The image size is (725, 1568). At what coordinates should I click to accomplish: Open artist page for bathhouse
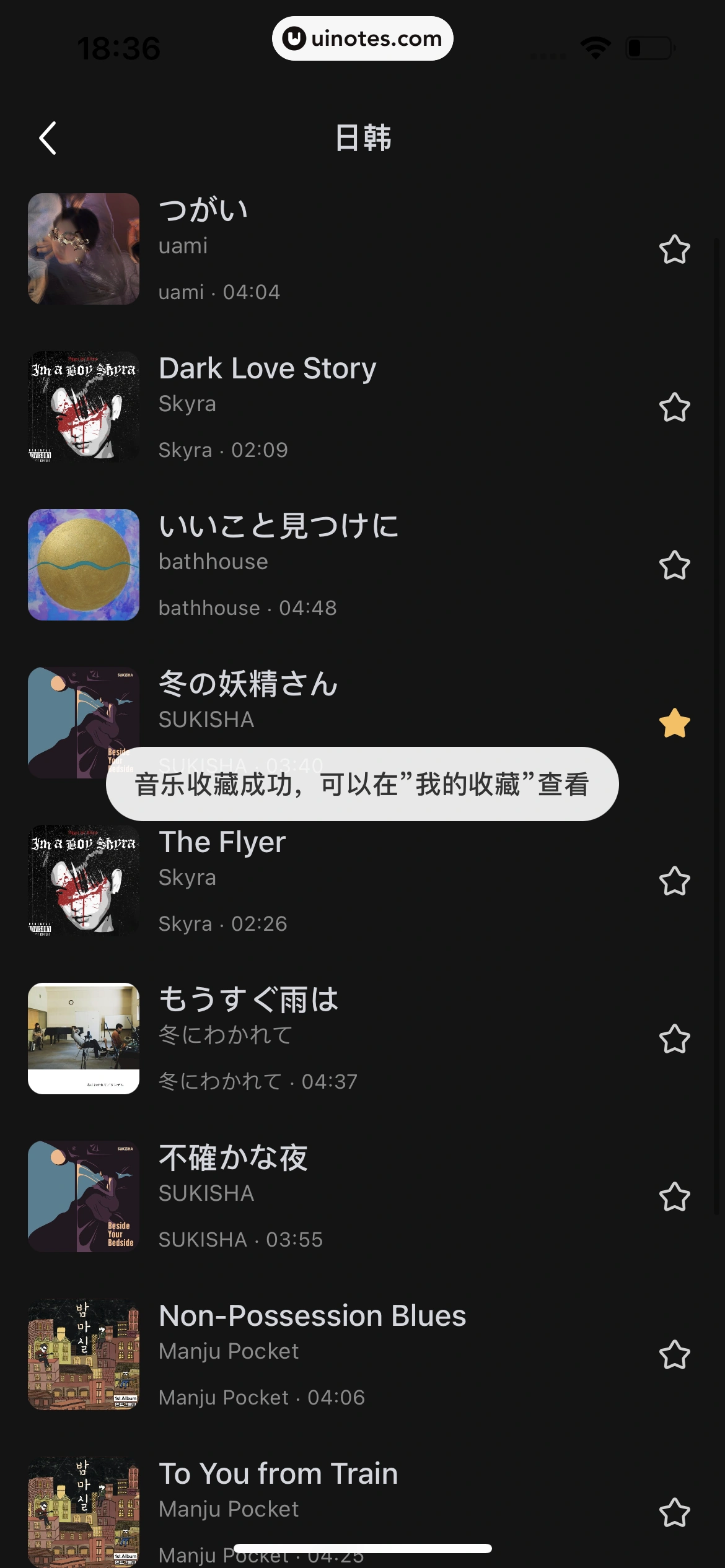214,561
